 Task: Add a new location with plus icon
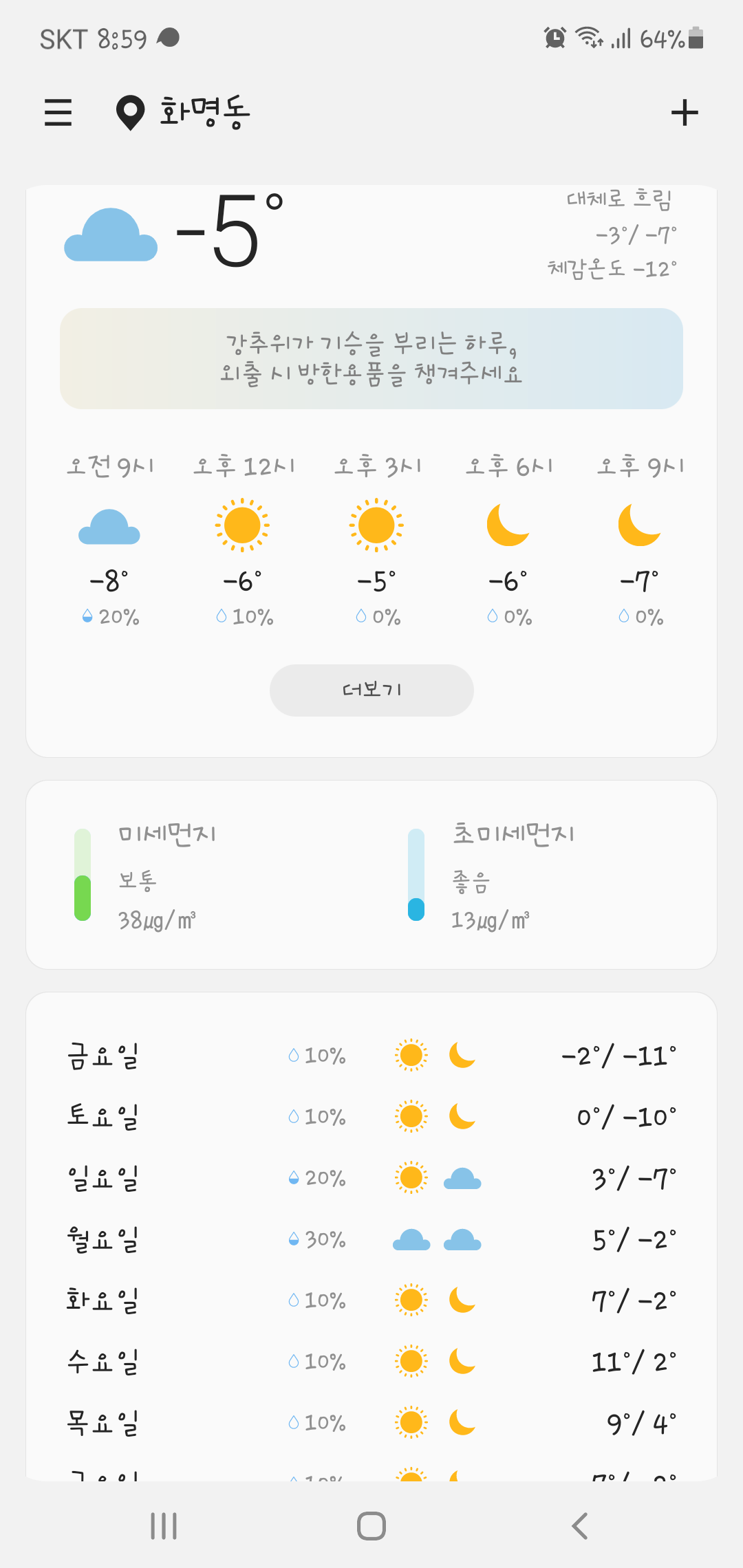(x=684, y=113)
